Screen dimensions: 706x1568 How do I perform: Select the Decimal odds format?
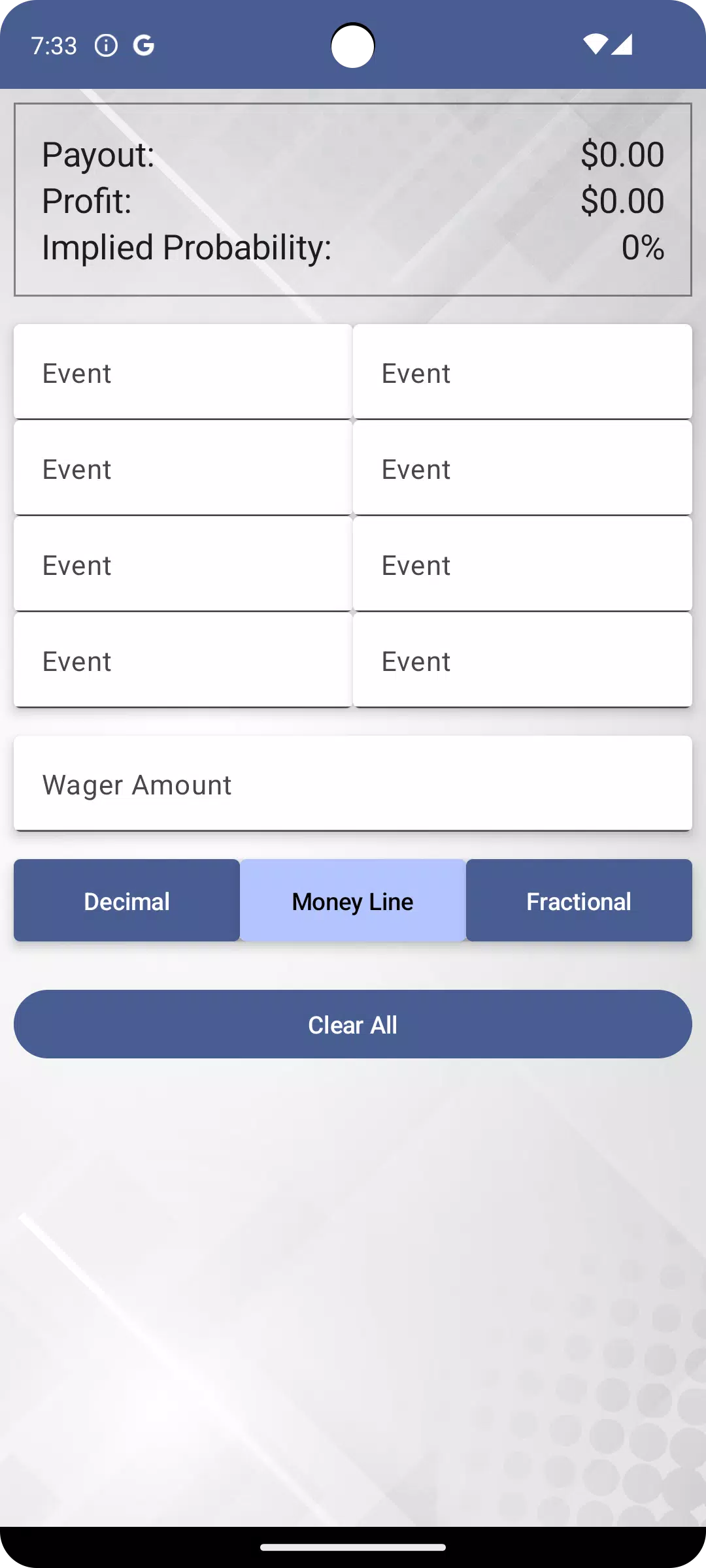[126, 900]
